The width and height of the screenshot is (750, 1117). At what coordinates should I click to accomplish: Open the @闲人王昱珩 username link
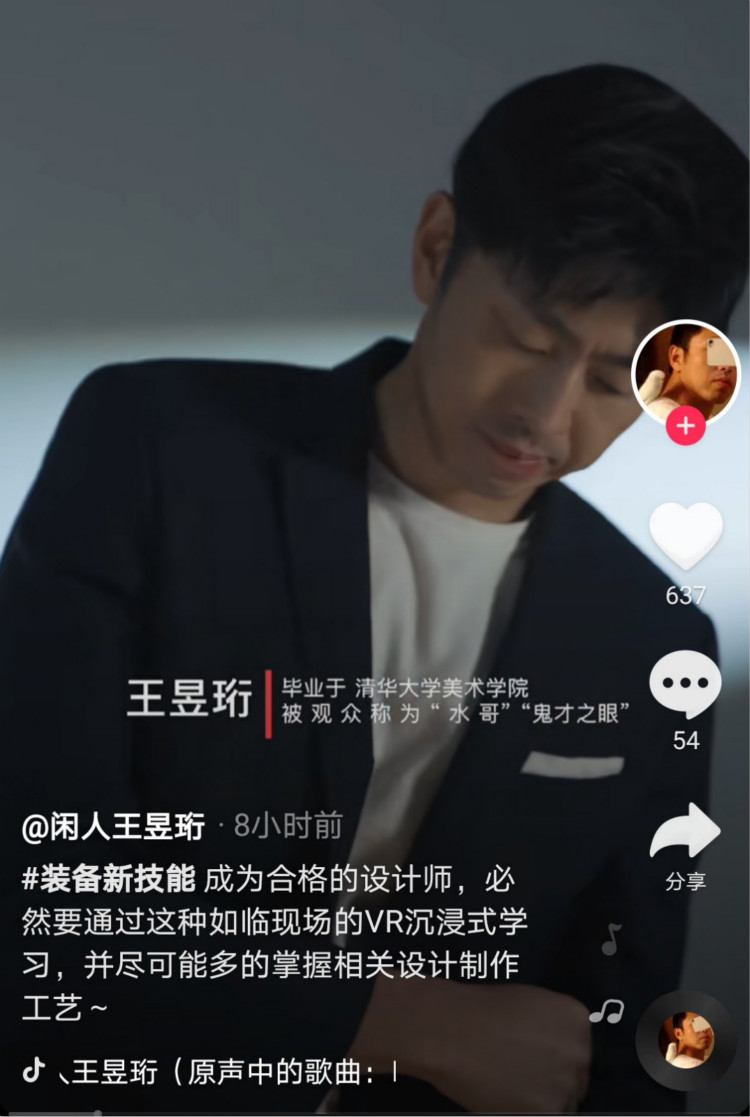pos(113,826)
